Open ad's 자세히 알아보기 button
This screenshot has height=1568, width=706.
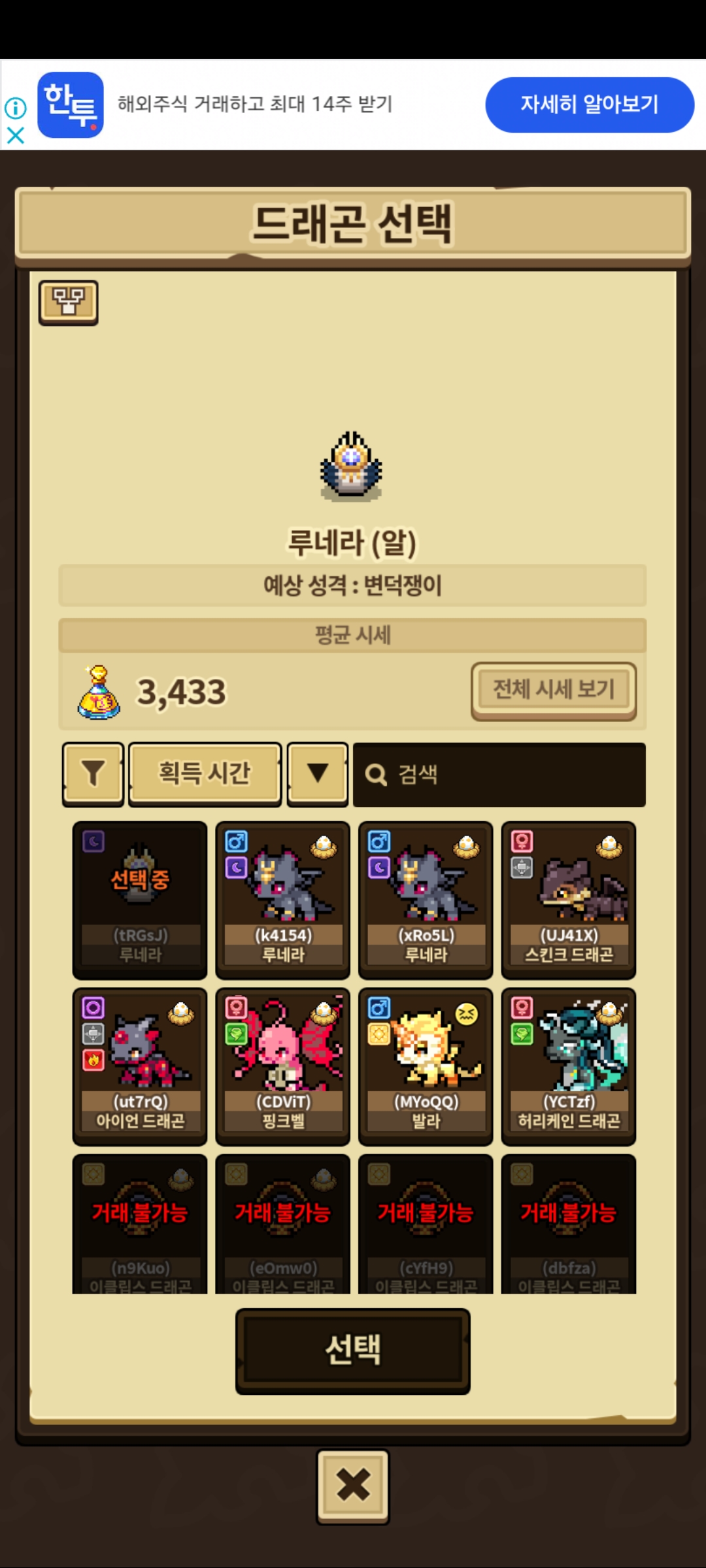589,105
